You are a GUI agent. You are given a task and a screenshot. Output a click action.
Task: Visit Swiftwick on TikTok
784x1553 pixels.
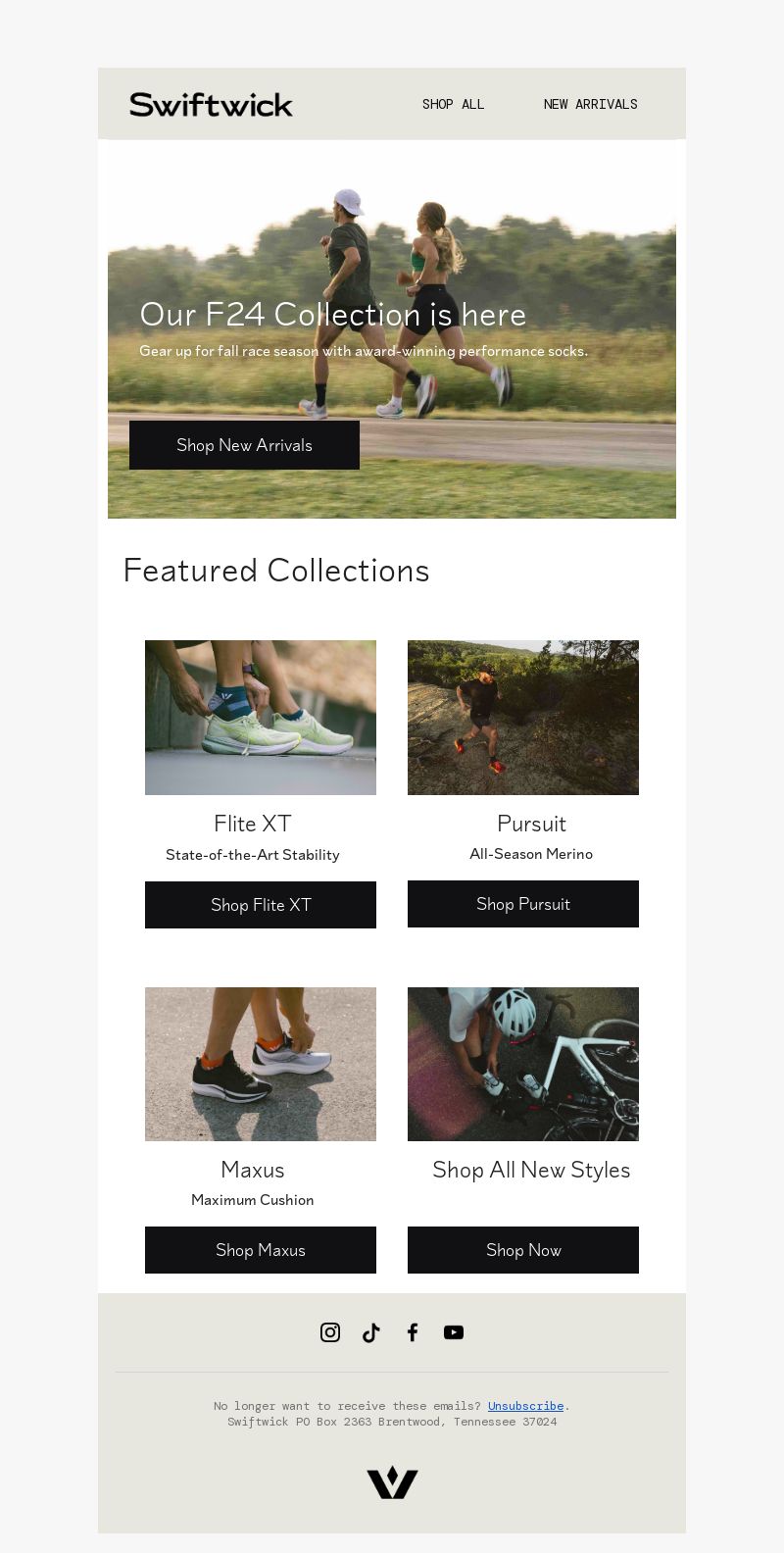tap(371, 1332)
